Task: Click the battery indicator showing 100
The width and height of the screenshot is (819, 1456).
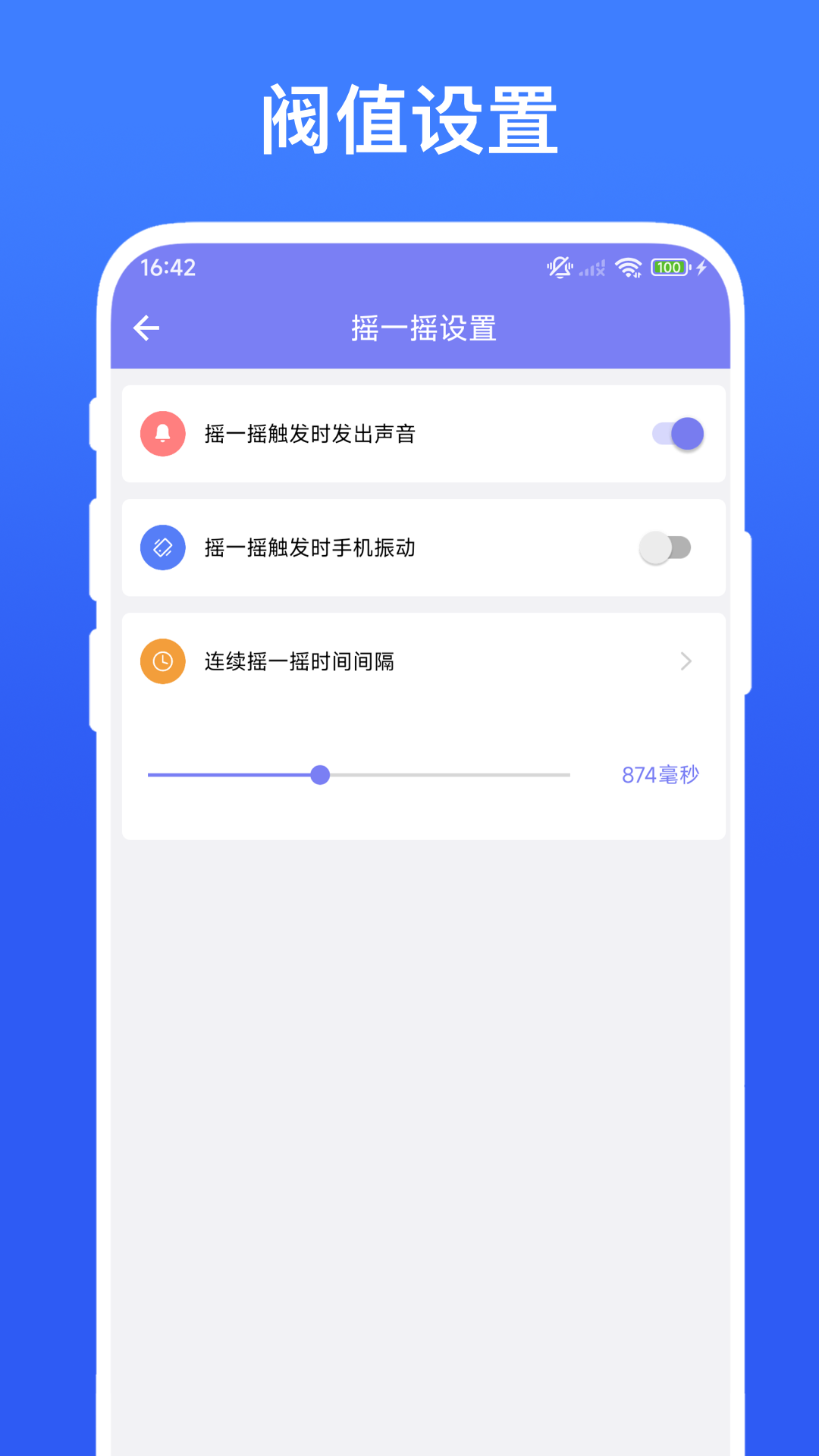Action: point(668,268)
